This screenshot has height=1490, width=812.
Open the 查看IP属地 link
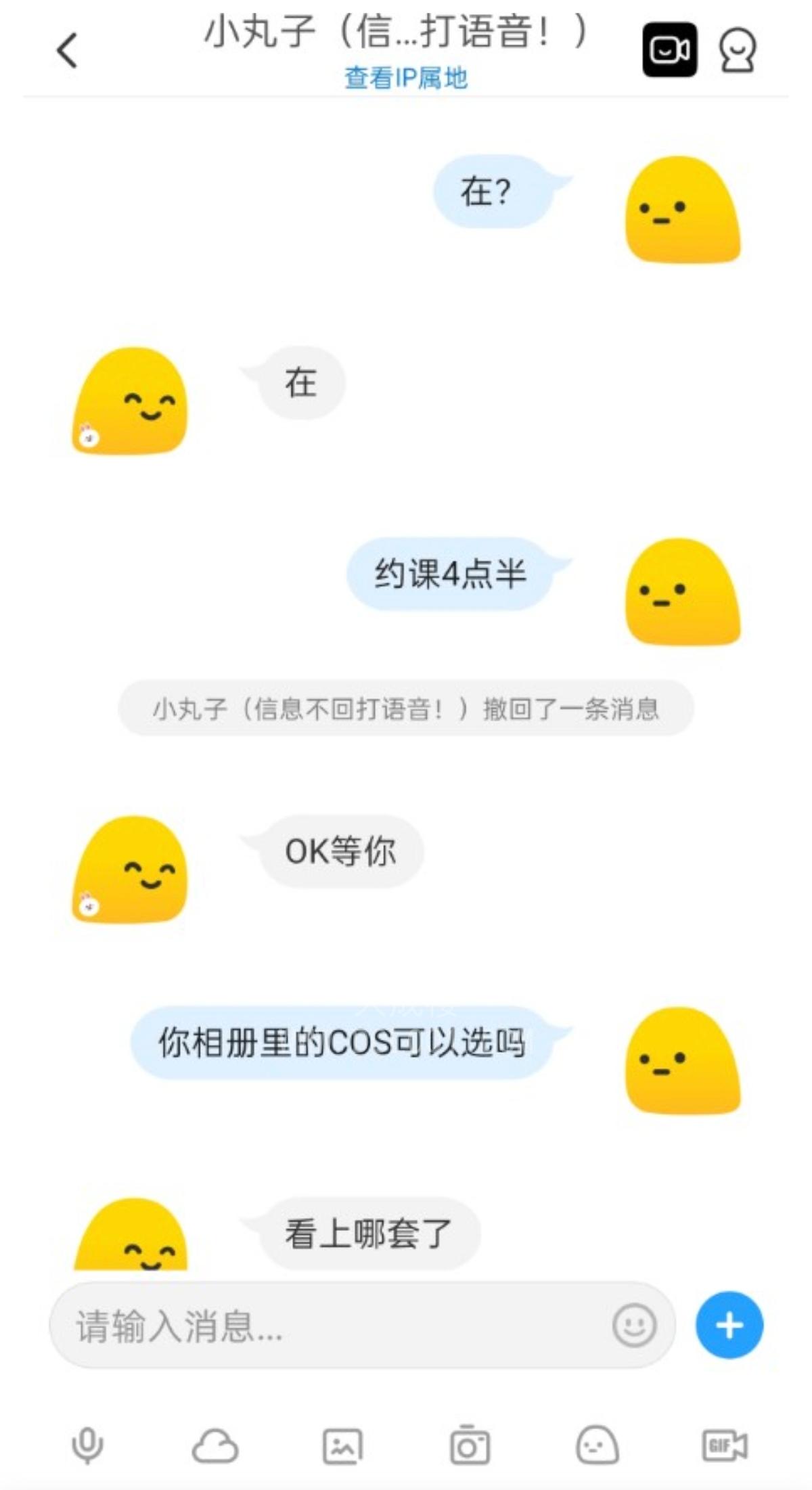pyautogui.click(x=407, y=79)
